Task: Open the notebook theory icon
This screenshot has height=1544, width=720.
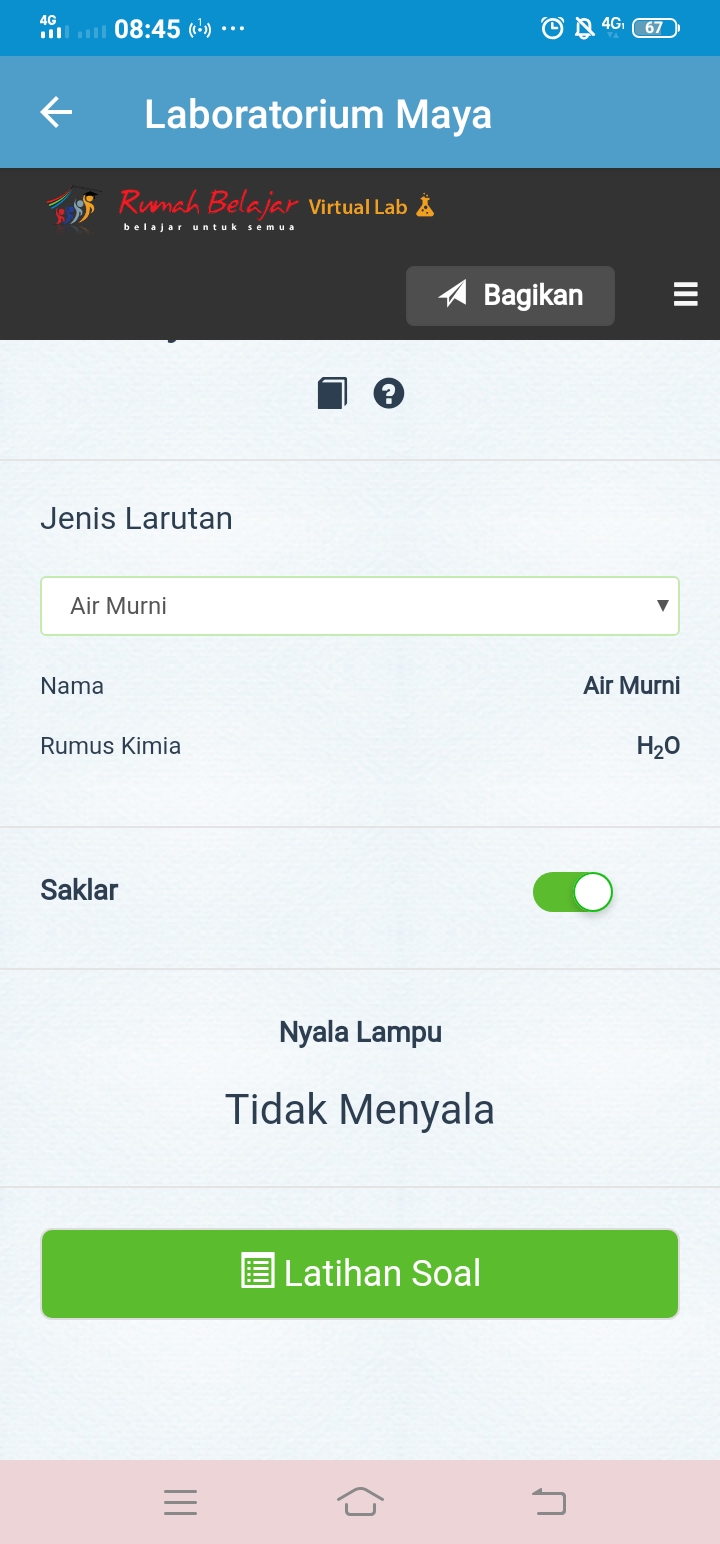Action: [x=331, y=393]
